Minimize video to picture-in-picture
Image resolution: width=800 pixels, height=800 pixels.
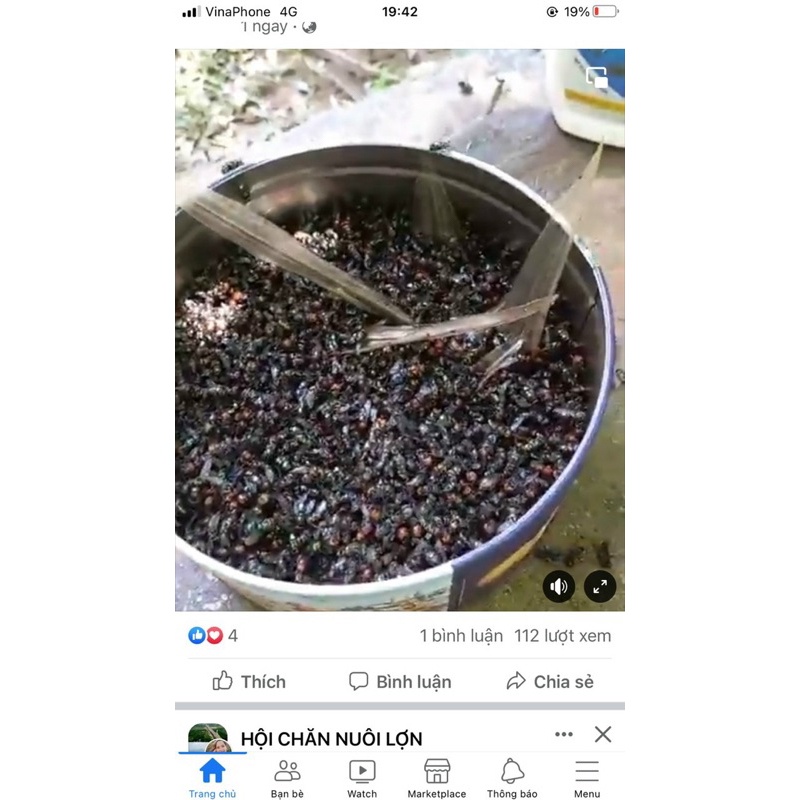[597, 77]
